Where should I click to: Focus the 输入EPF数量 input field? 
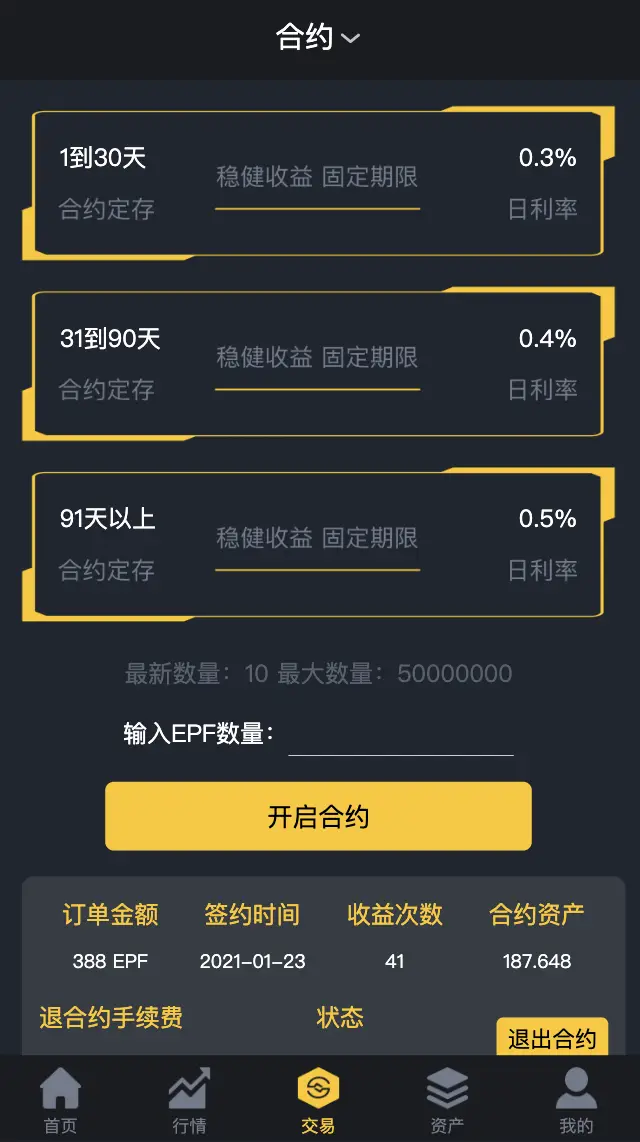pyautogui.click(x=400, y=736)
